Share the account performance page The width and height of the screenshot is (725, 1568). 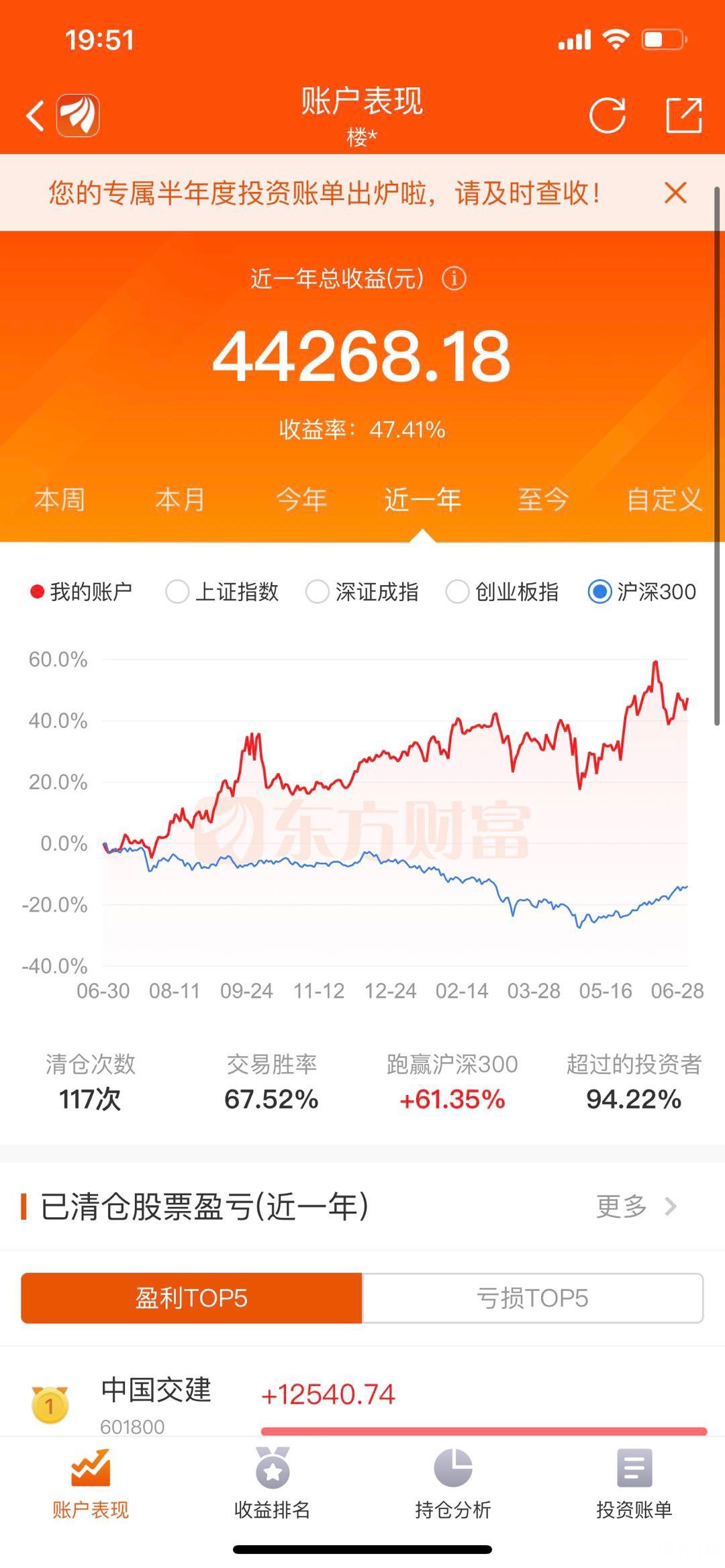coord(684,115)
